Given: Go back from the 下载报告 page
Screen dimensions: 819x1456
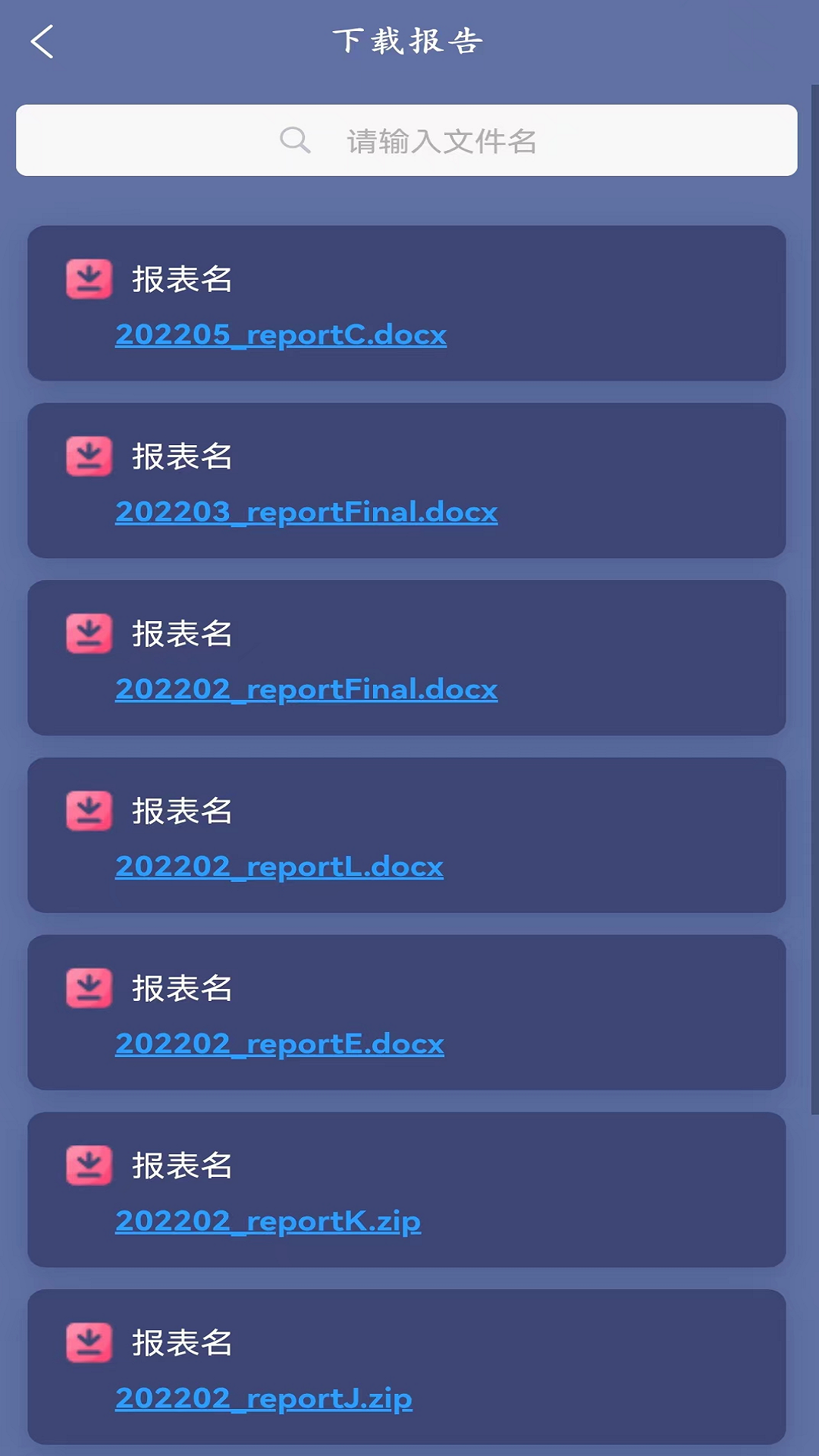Looking at the screenshot, I should pos(42,42).
